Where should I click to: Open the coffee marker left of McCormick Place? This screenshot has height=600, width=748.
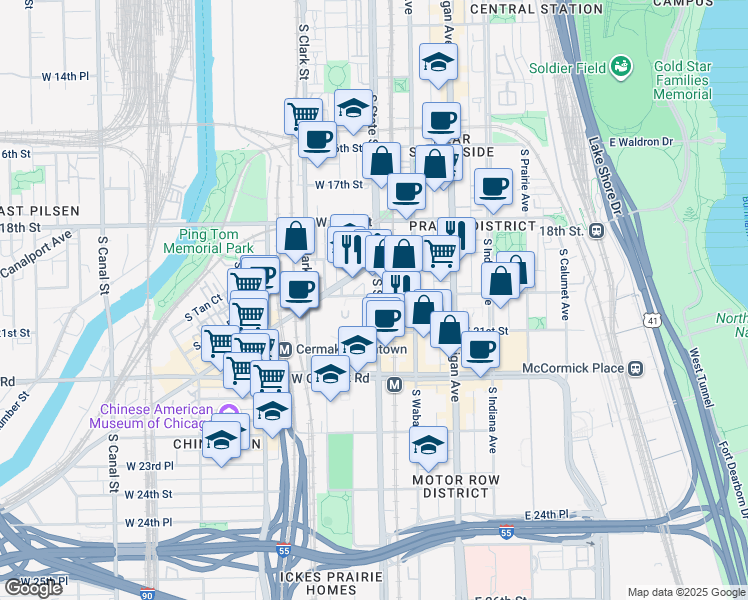point(481,349)
